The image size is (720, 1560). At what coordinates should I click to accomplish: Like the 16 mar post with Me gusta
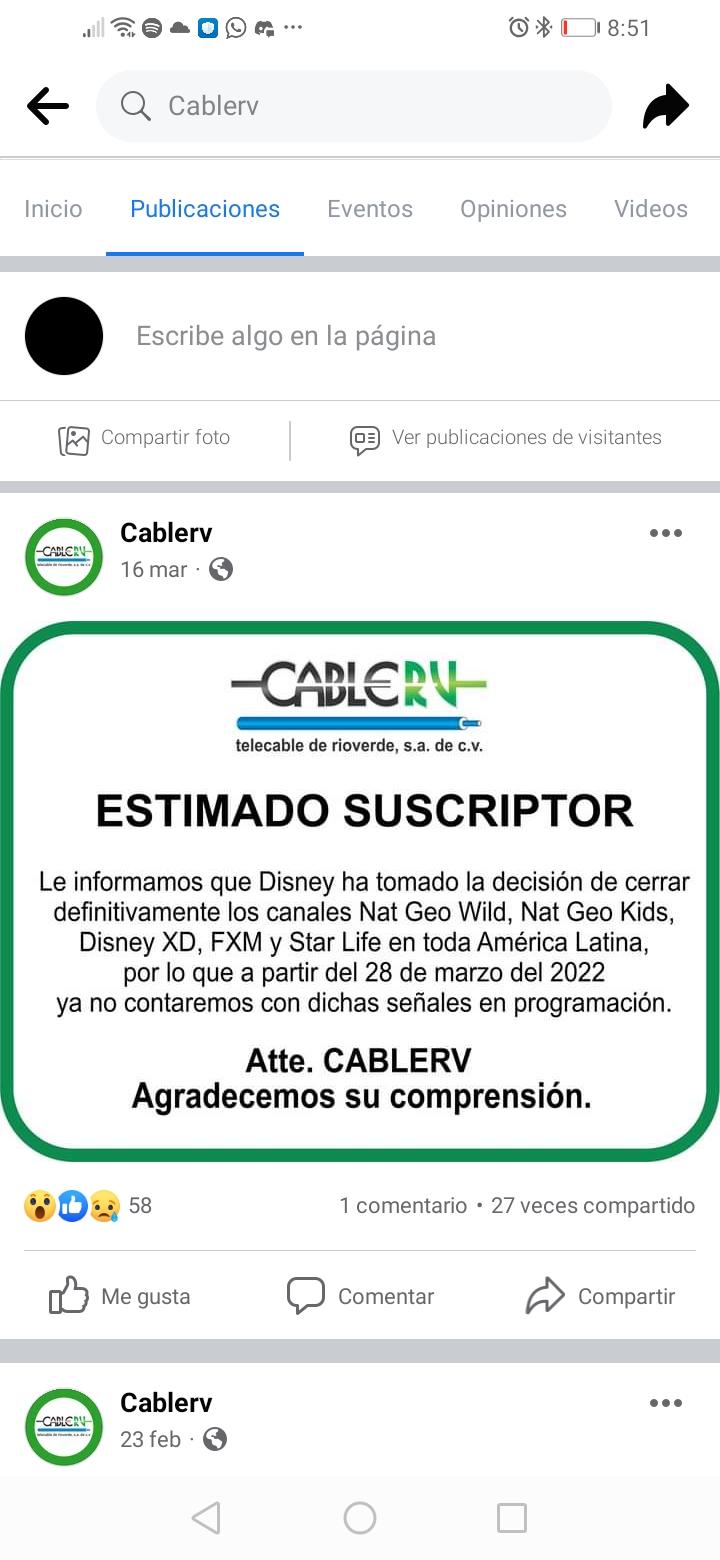point(120,1296)
